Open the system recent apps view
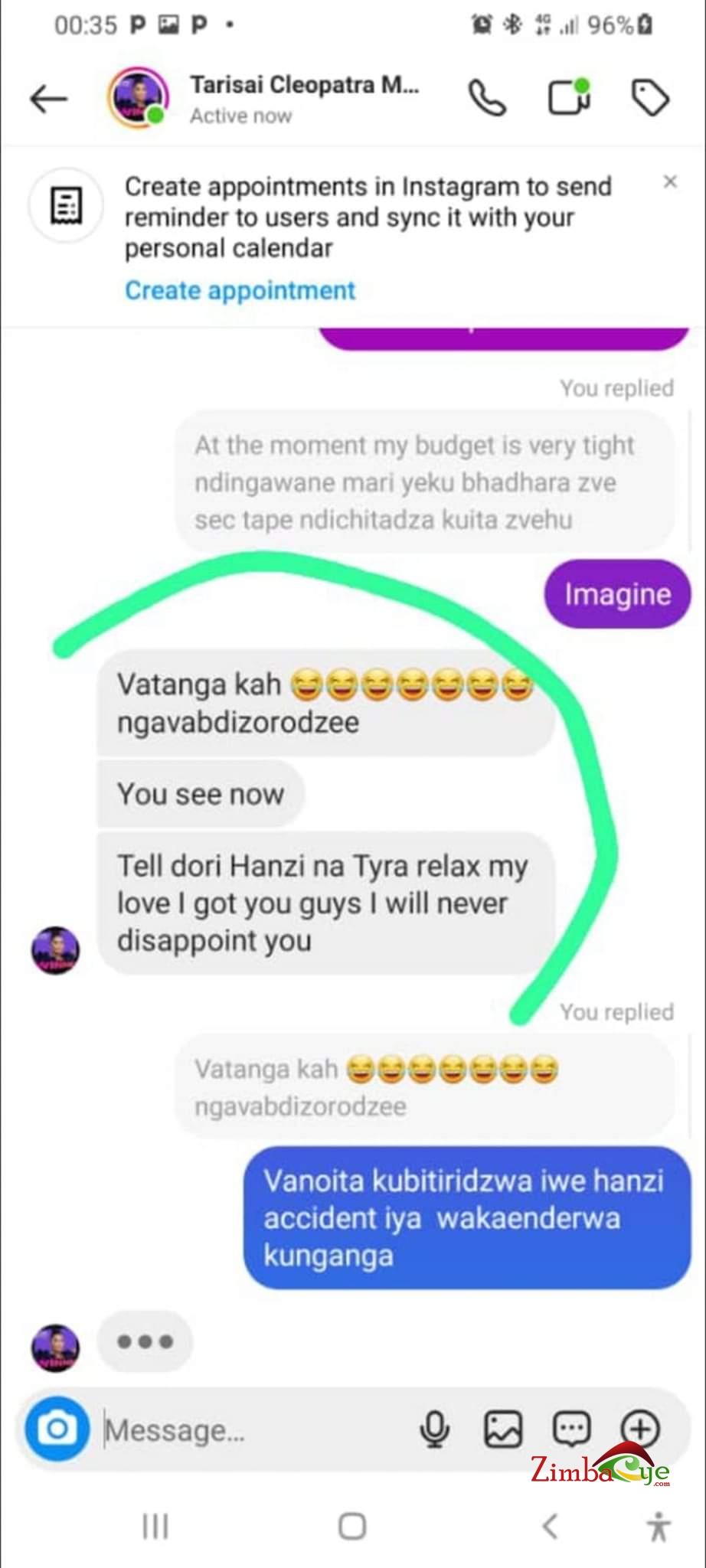Screen dimensions: 706x1568 (155, 1526)
